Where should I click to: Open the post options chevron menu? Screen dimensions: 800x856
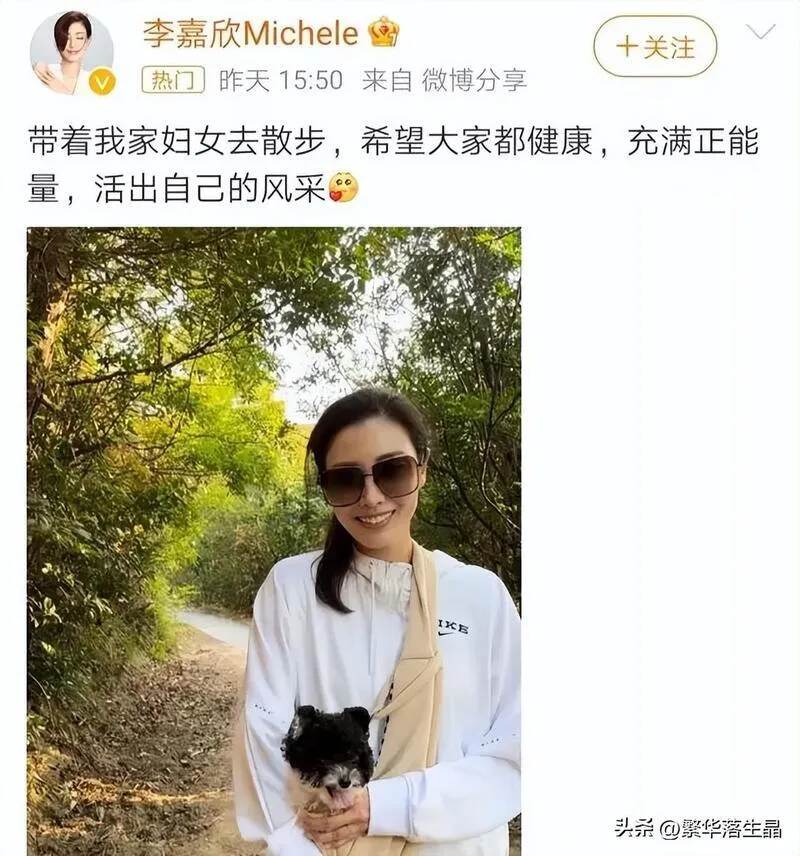point(761,31)
